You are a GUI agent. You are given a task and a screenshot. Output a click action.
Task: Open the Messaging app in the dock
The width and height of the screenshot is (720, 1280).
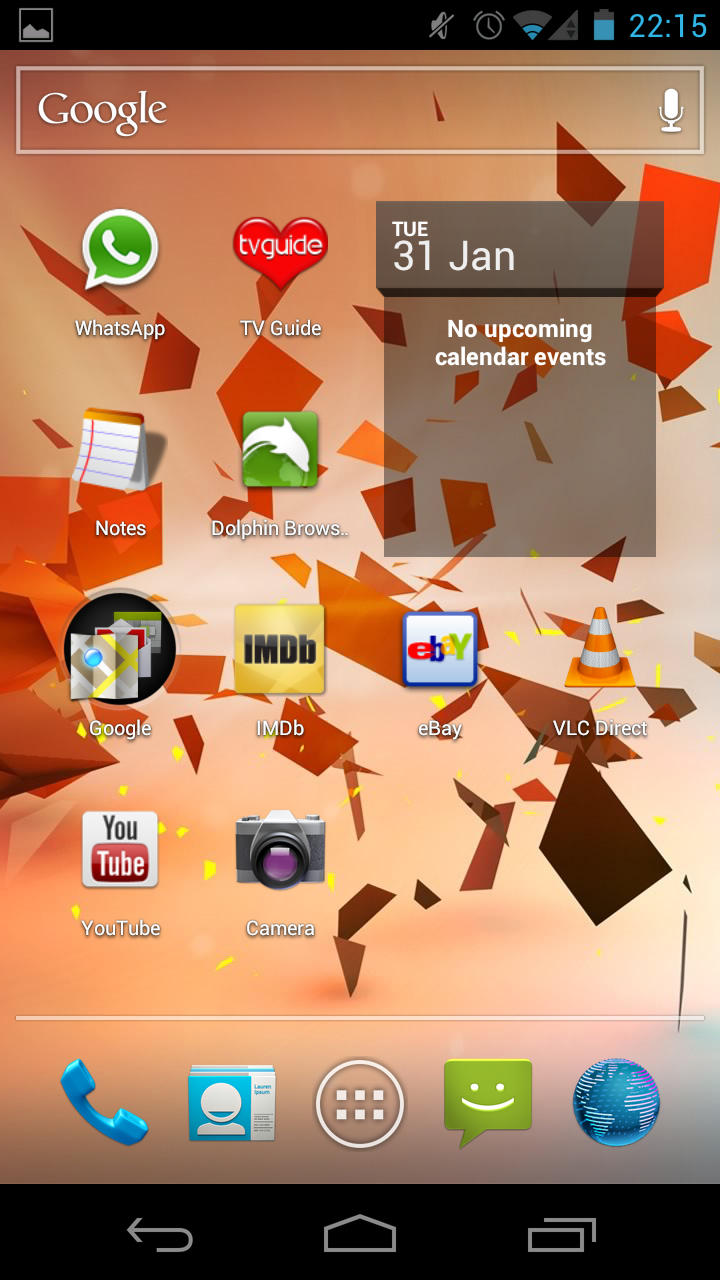pyautogui.click(x=488, y=1100)
